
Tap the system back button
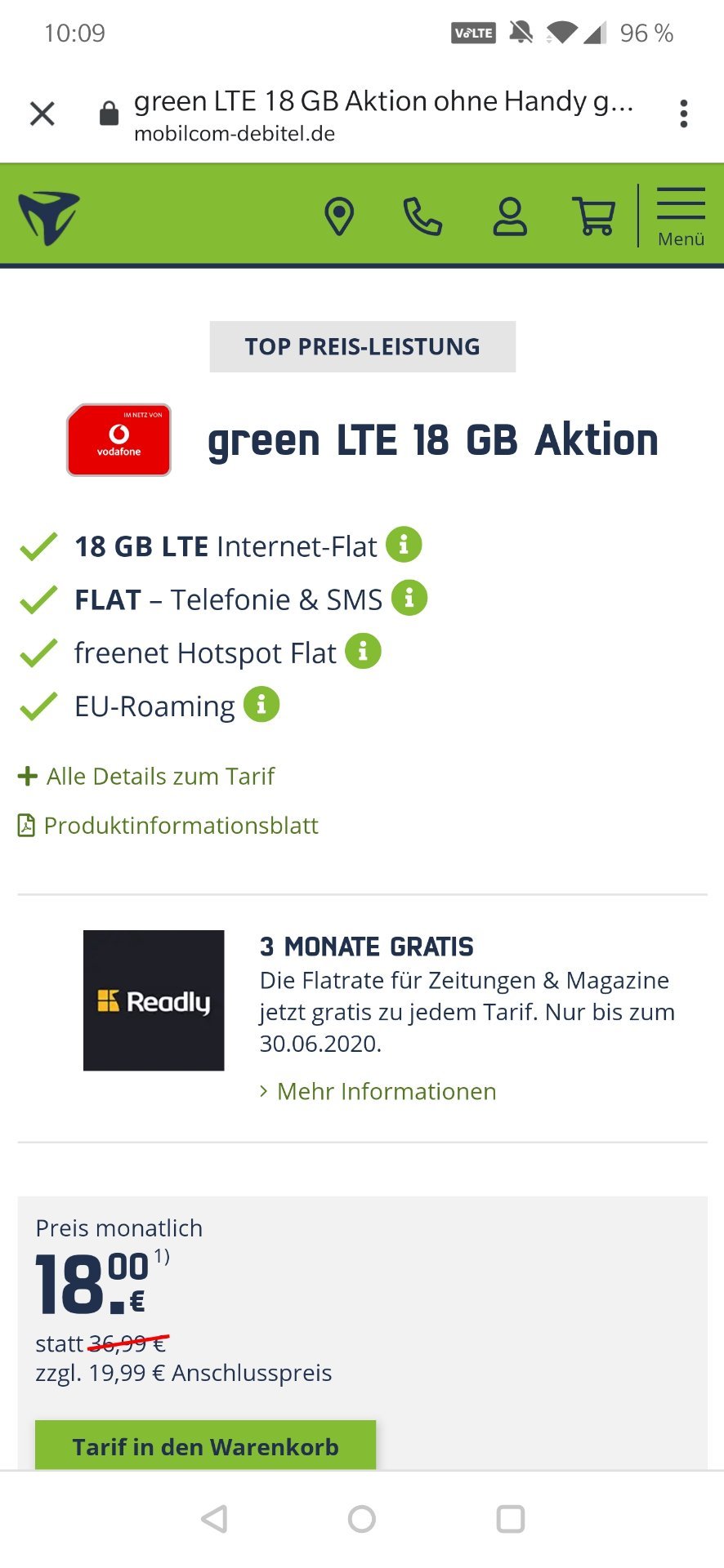tap(214, 1519)
